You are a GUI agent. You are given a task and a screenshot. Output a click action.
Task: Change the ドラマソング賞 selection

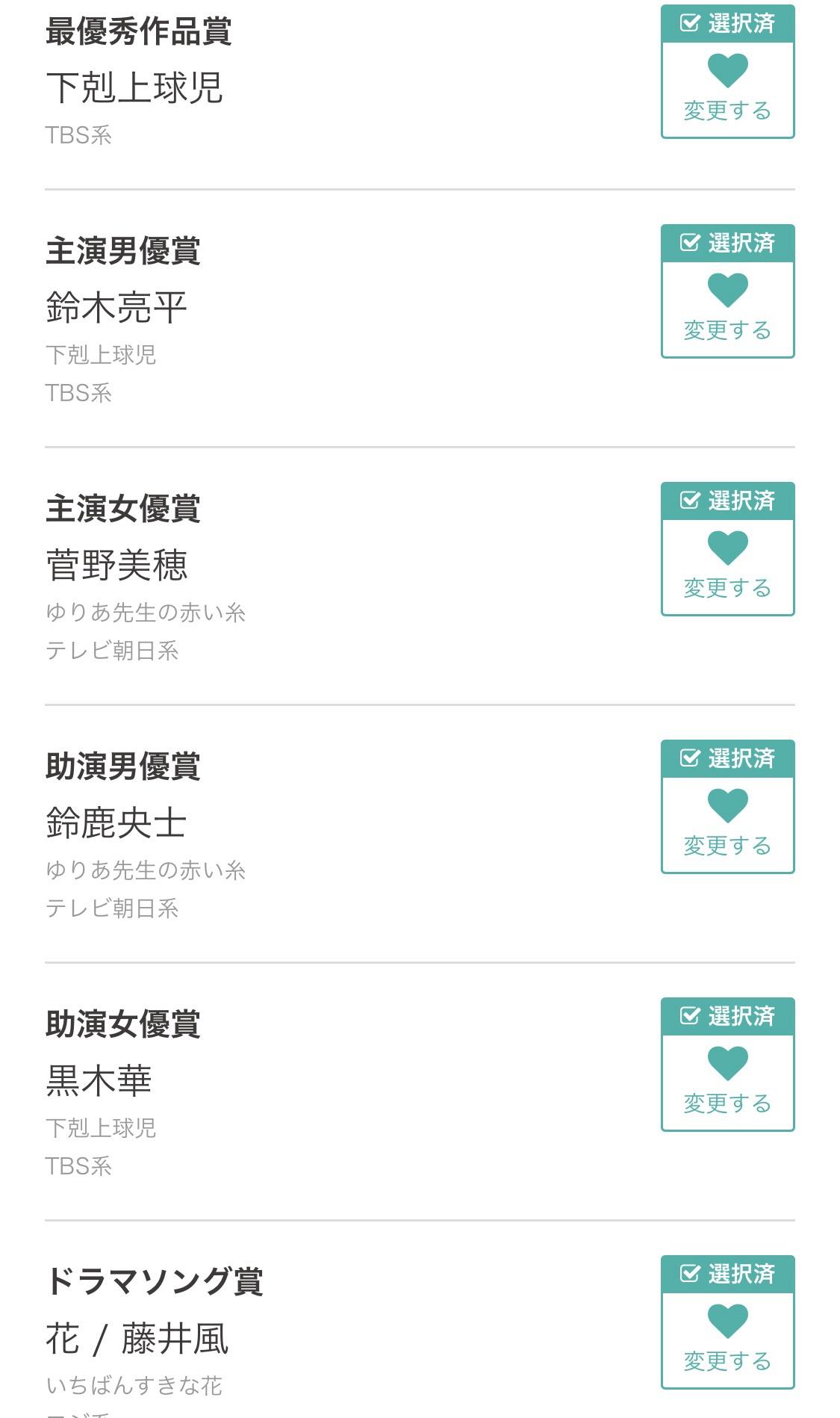727,1340
